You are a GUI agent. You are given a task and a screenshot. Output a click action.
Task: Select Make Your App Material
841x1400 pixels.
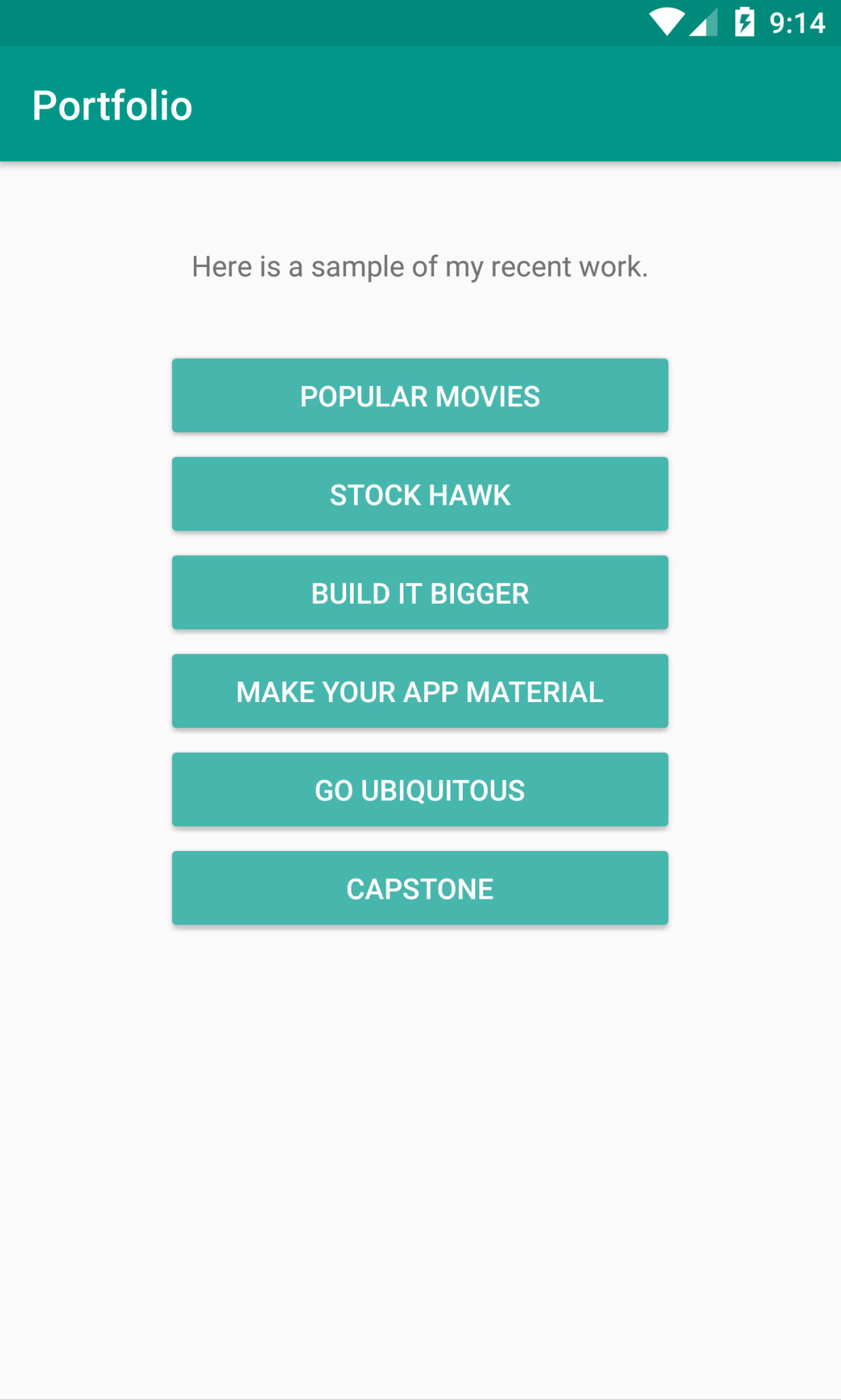click(x=420, y=691)
